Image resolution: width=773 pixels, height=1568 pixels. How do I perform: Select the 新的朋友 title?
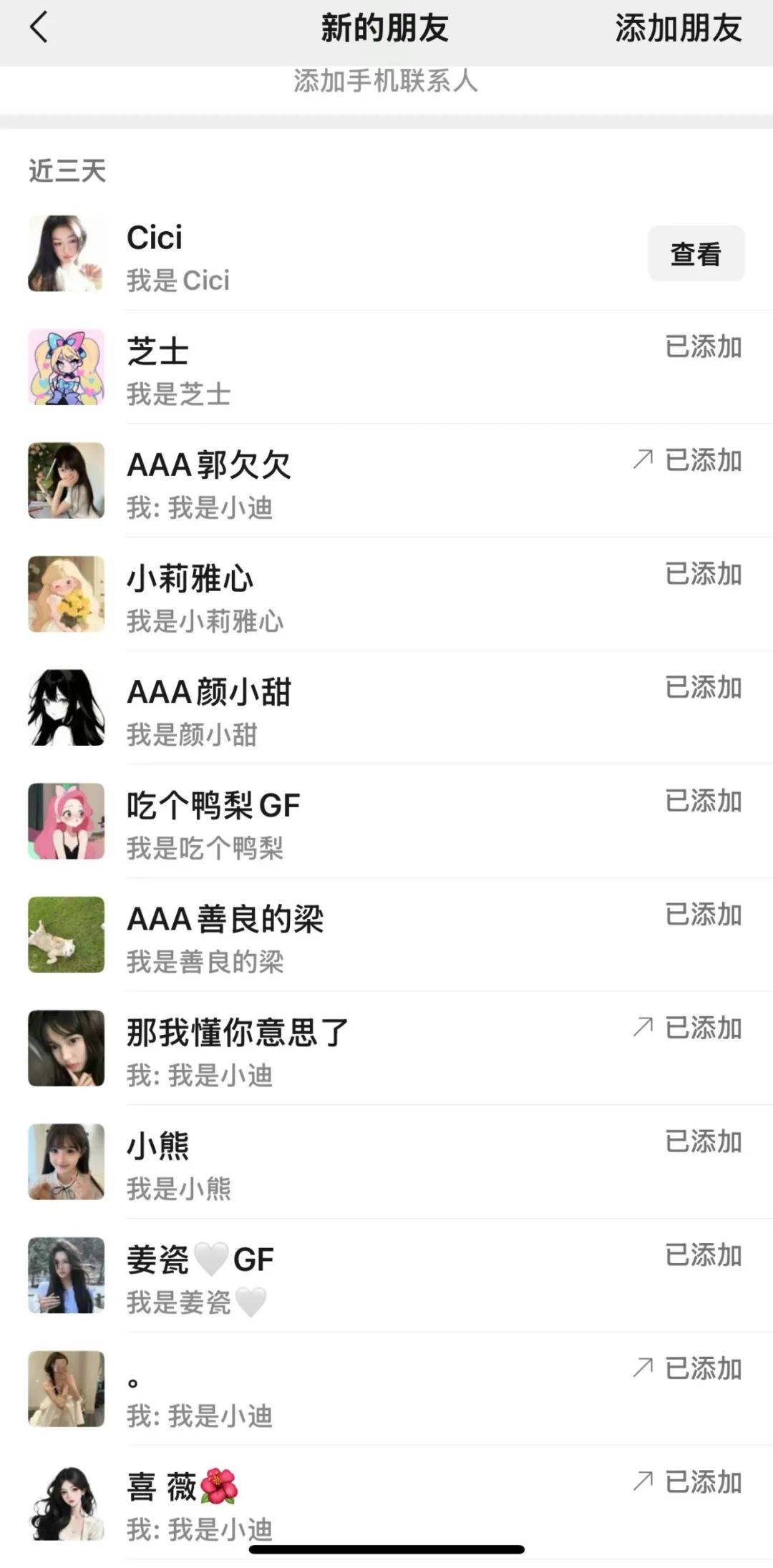[385, 29]
